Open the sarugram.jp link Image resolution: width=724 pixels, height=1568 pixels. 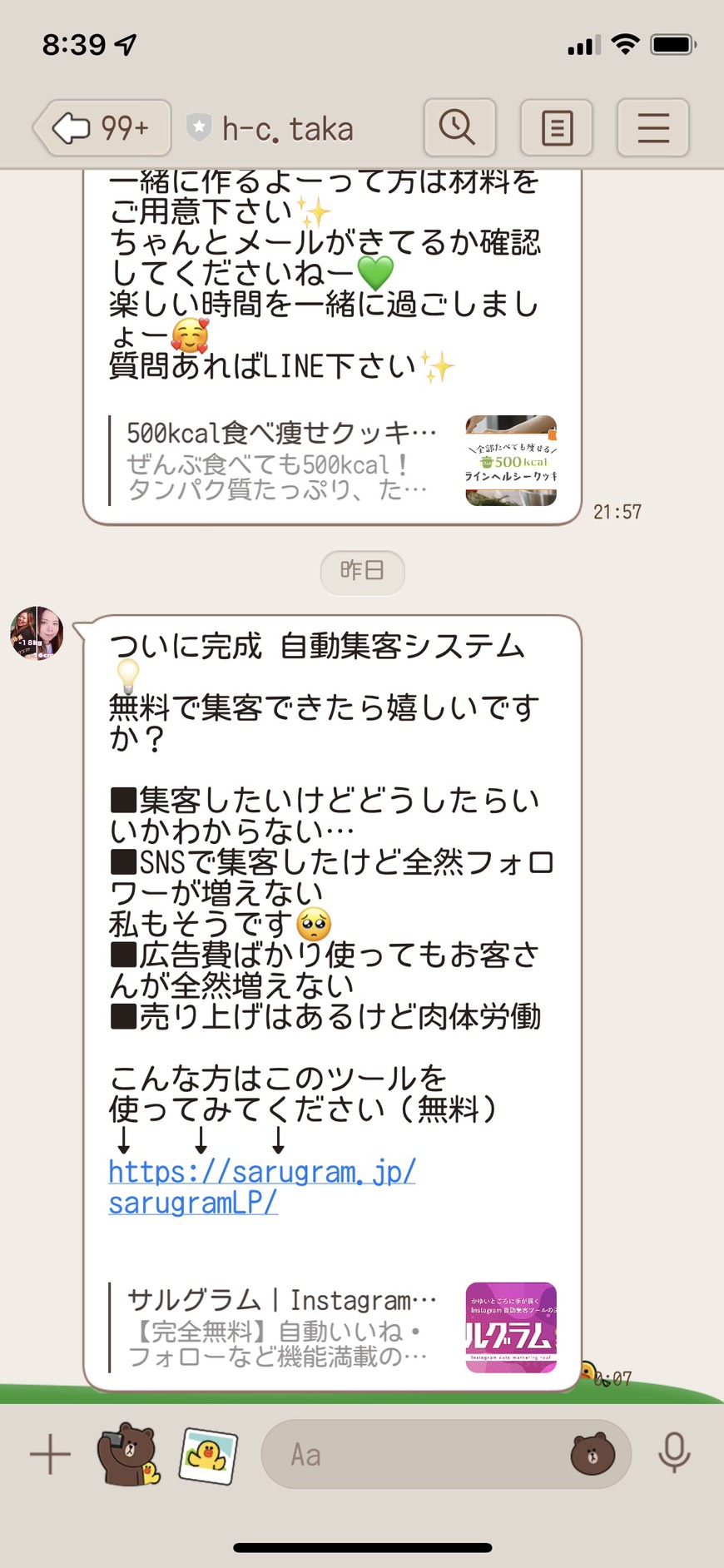(x=262, y=1187)
